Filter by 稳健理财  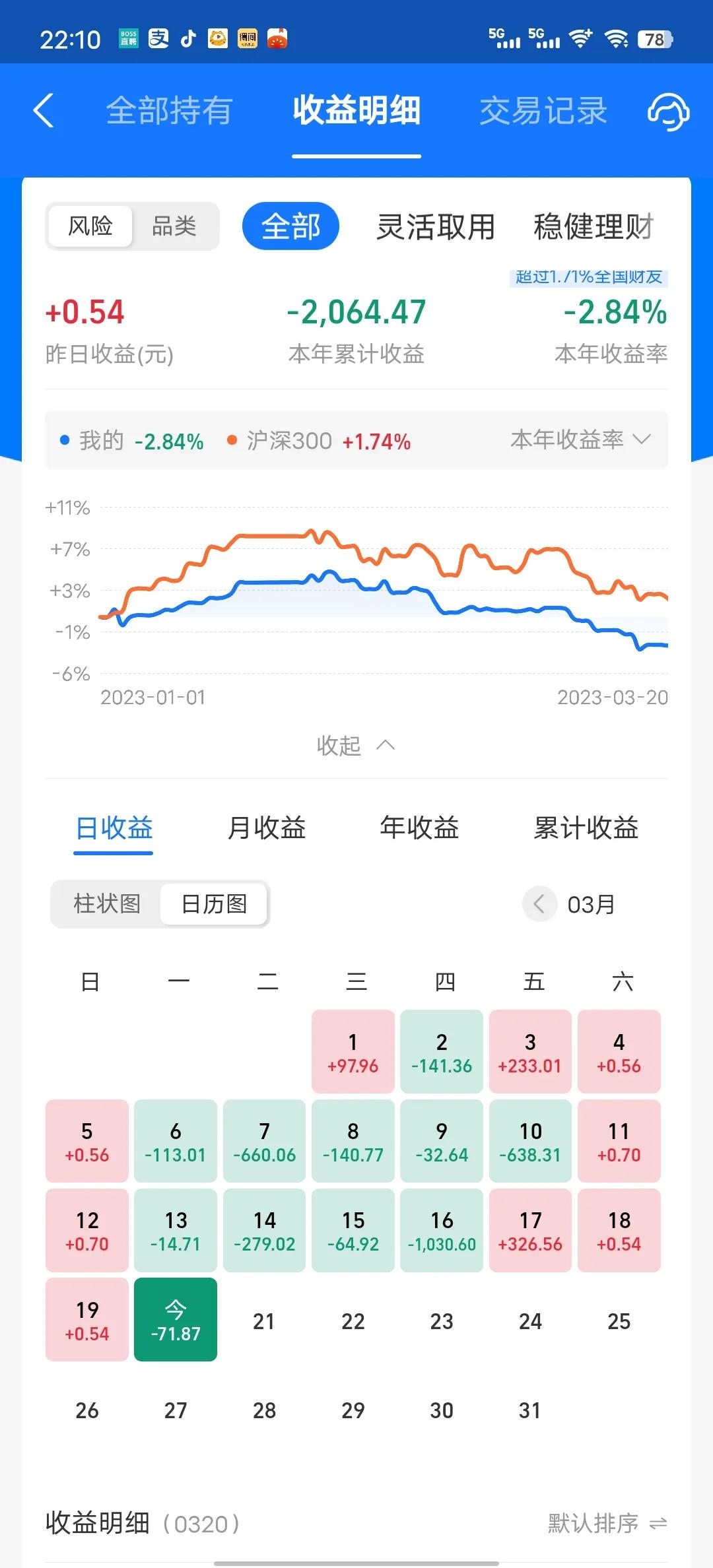(x=593, y=226)
